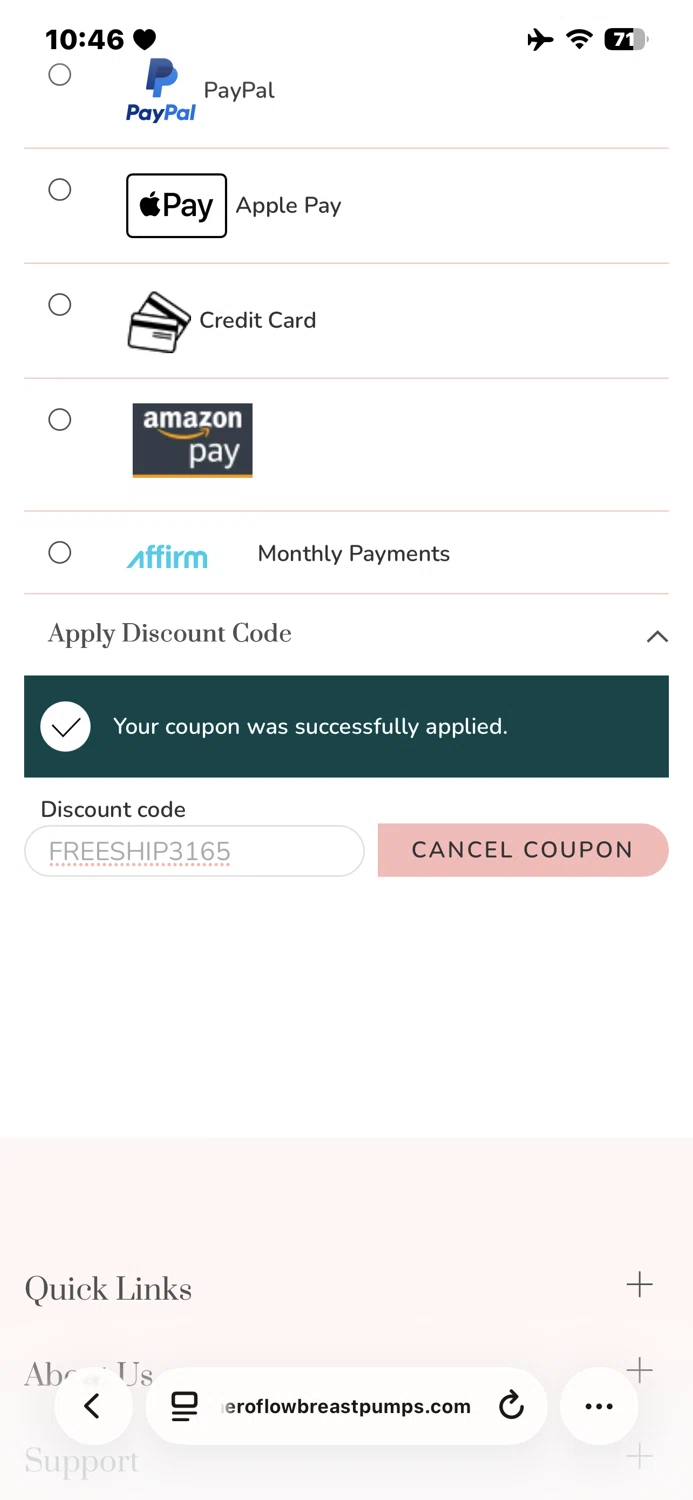Go back with the browser back arrow
This screenshot has width=693, height=1500.
[x=92, y=1406]
